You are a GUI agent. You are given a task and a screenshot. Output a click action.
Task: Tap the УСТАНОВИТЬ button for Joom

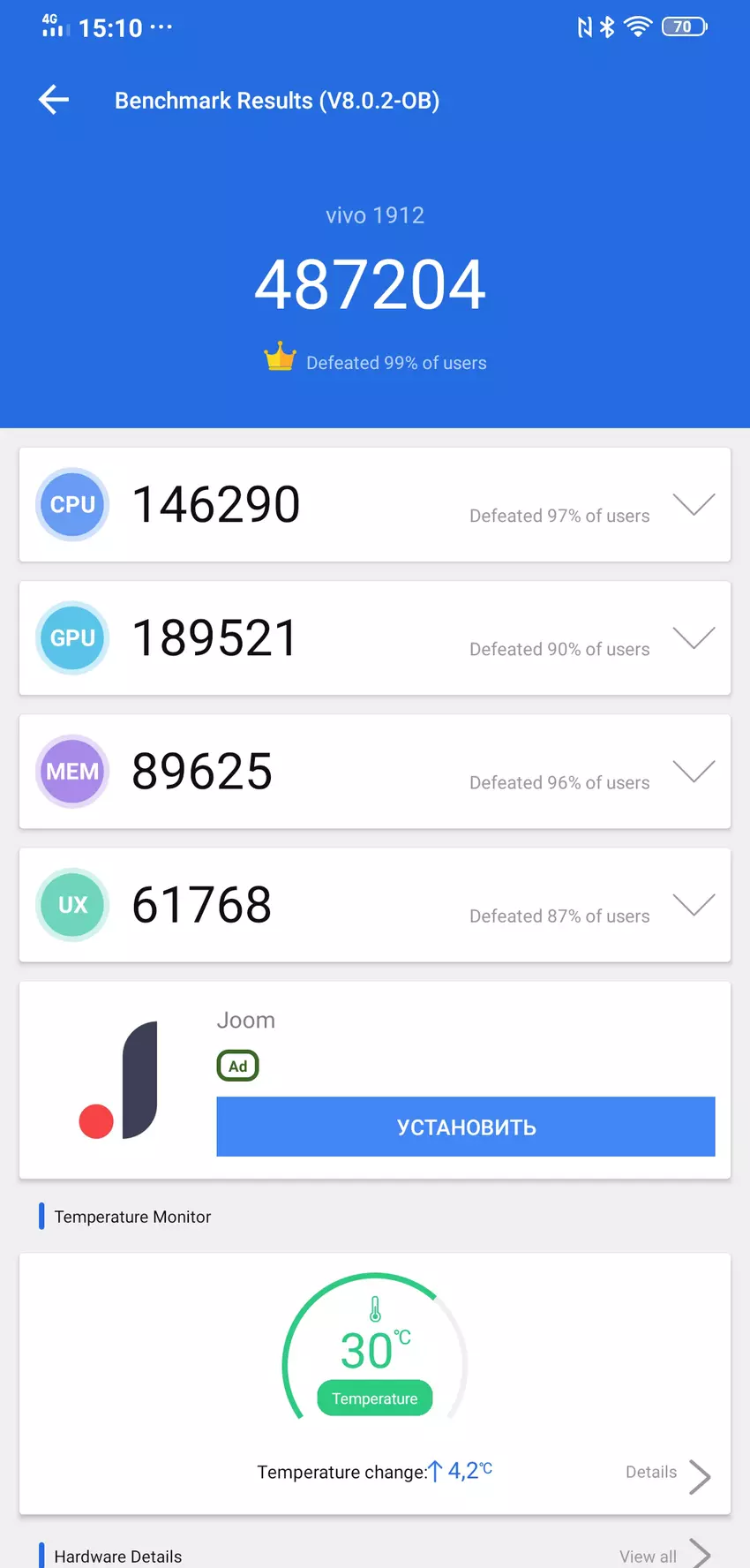coord(465,1127)
